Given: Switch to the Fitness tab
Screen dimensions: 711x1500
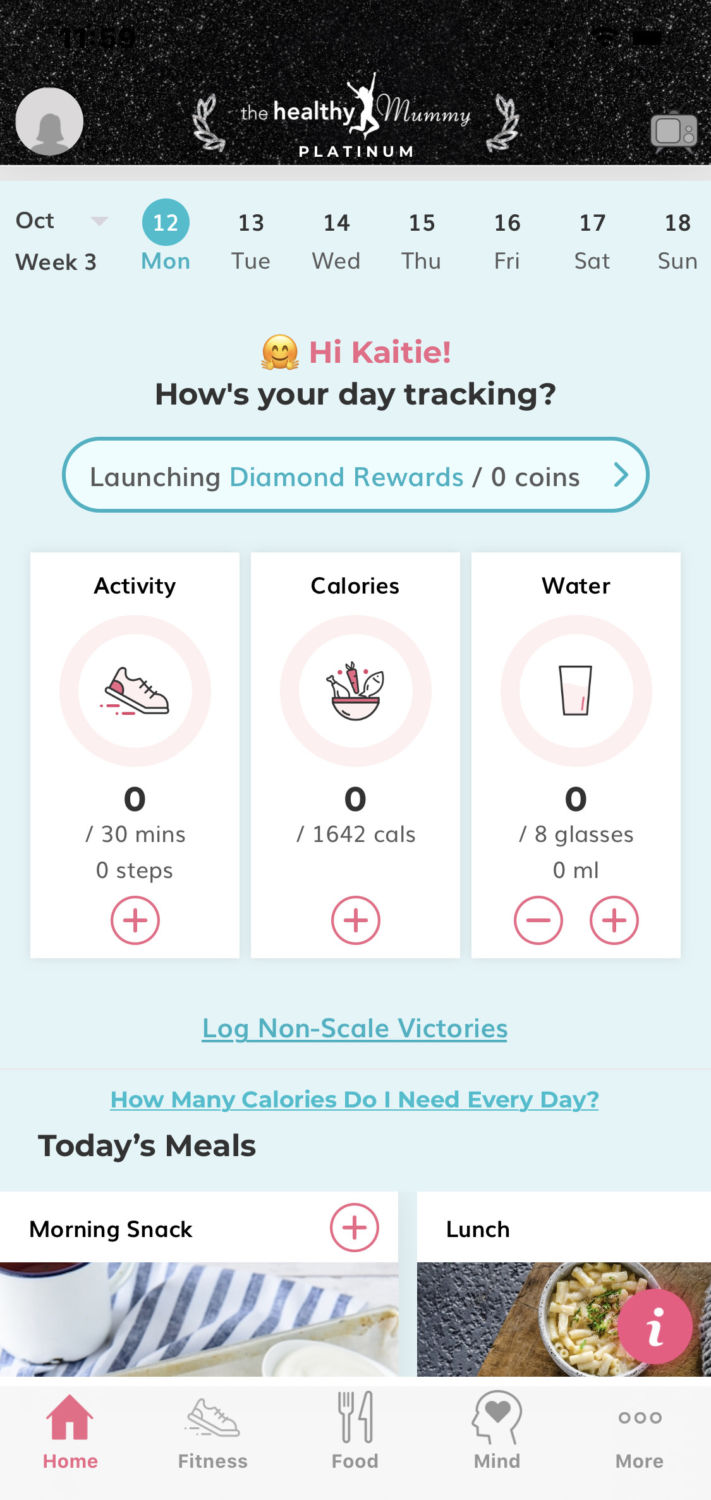Looking at the screenshot, I should 212,1435.
